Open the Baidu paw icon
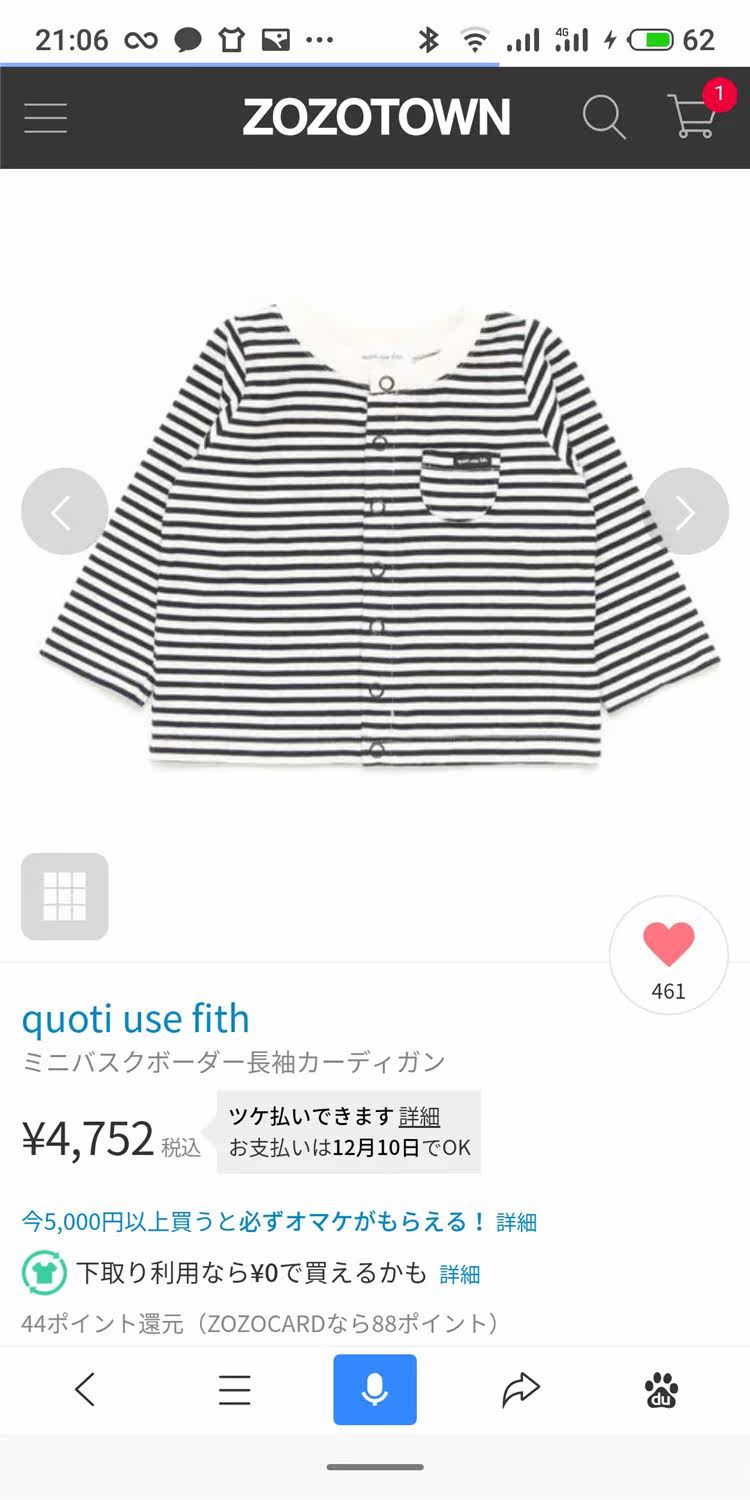750x1500 pixels. (x=661, y=1389)
